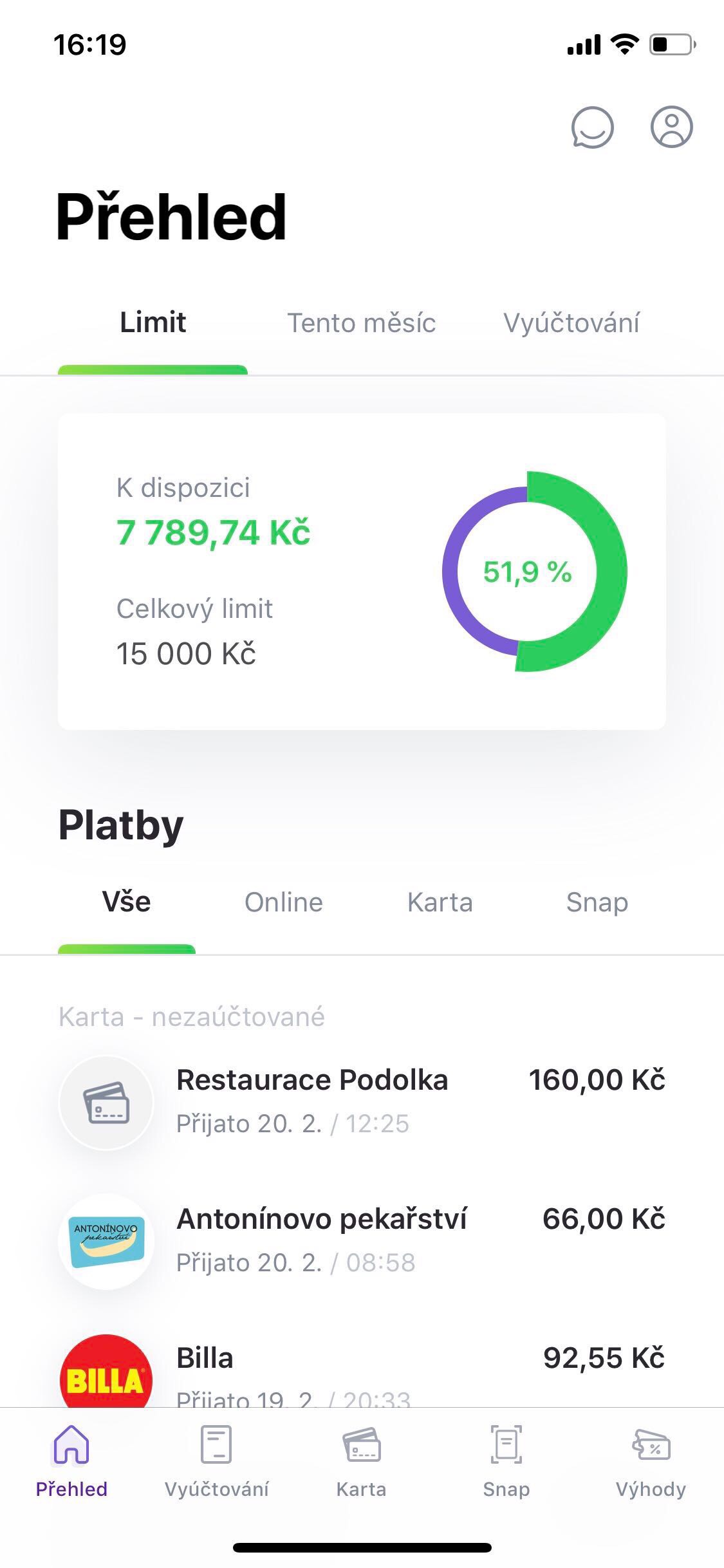
Task: Open the user profile icon
Action: click(x=671, y=127)
